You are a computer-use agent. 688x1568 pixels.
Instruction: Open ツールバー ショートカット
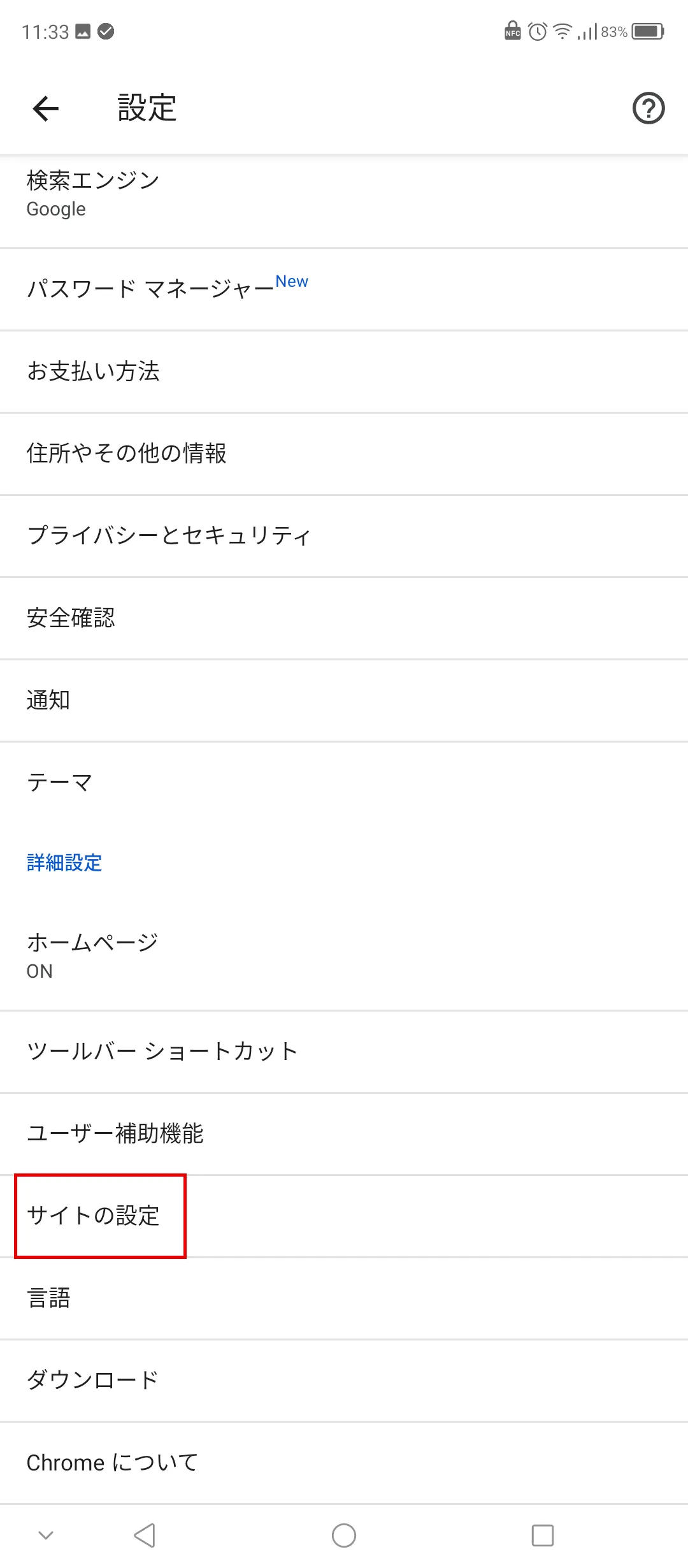click(x=162, y=1052)
